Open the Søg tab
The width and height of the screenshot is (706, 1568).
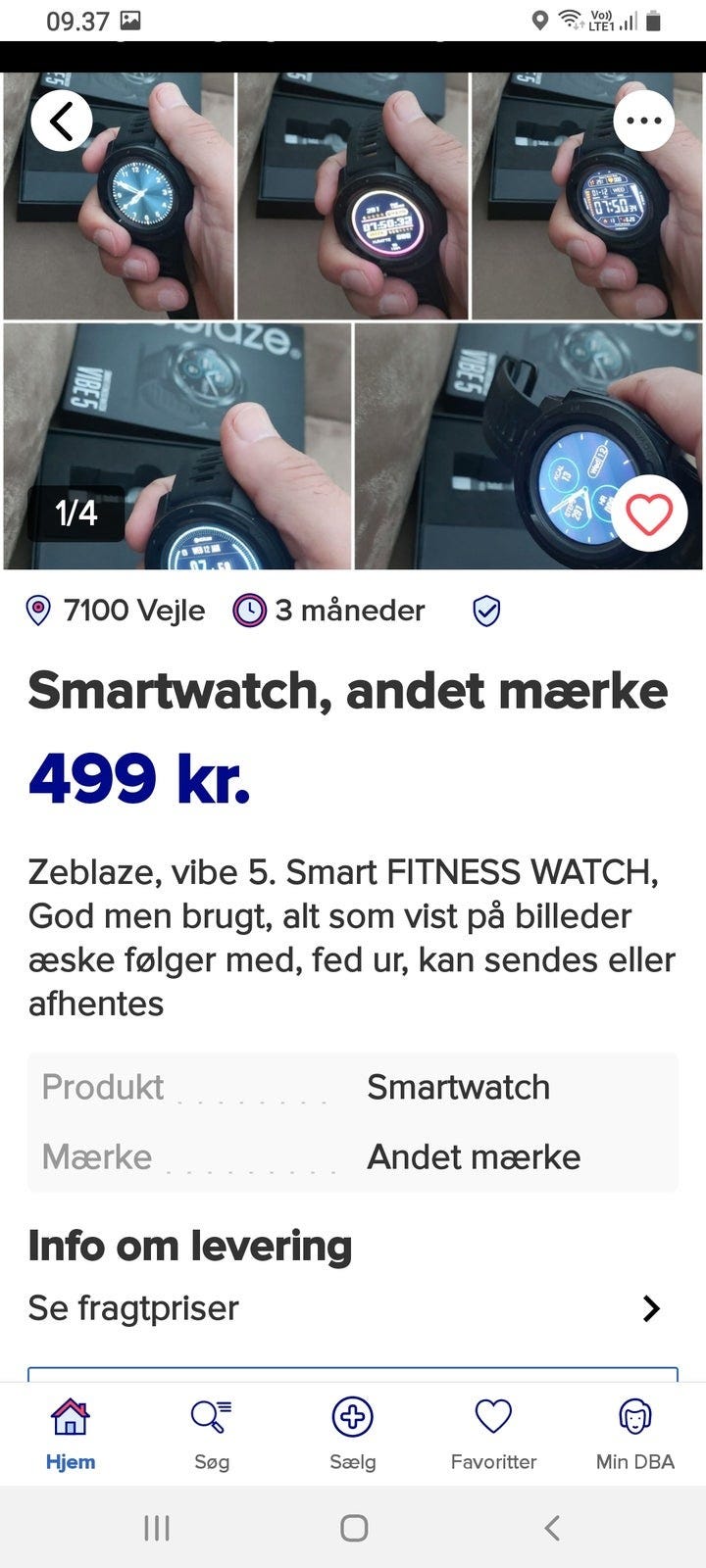pos(212,1435)
